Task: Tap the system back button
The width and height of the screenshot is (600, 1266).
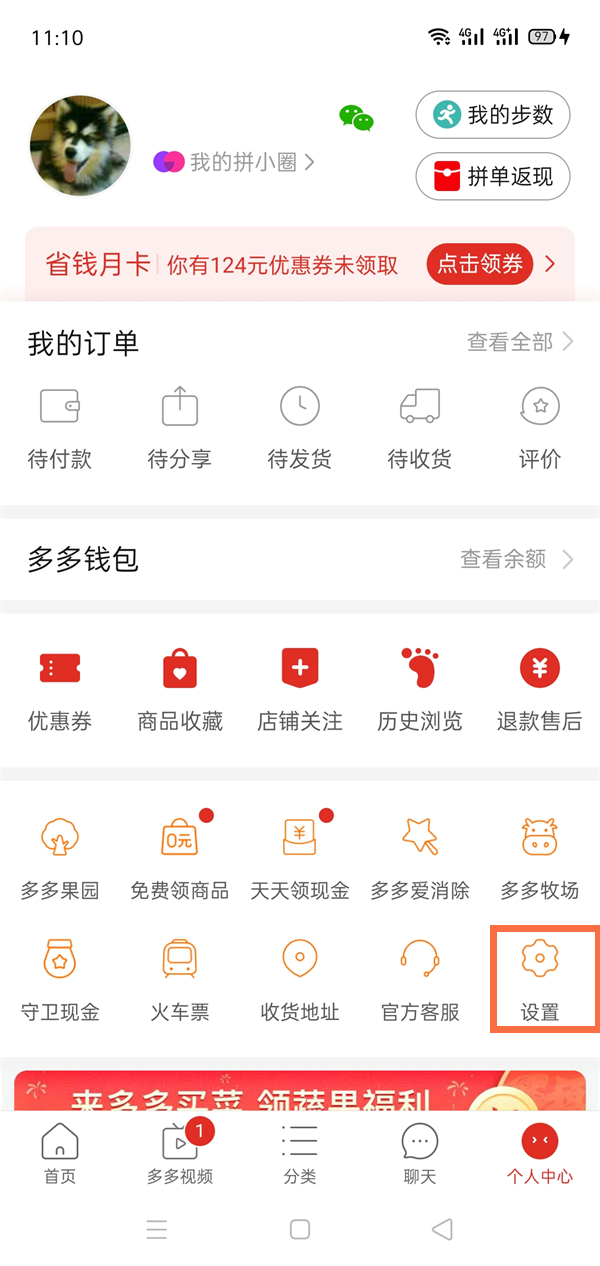Action: pos(442,1229)
